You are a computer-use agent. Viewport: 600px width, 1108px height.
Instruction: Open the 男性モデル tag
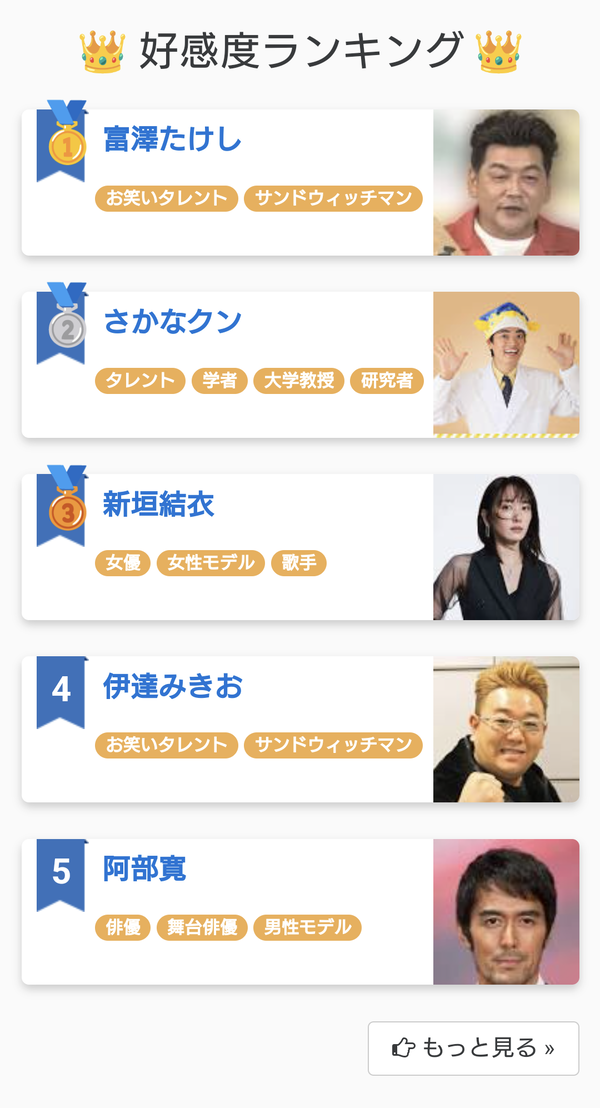307,928
